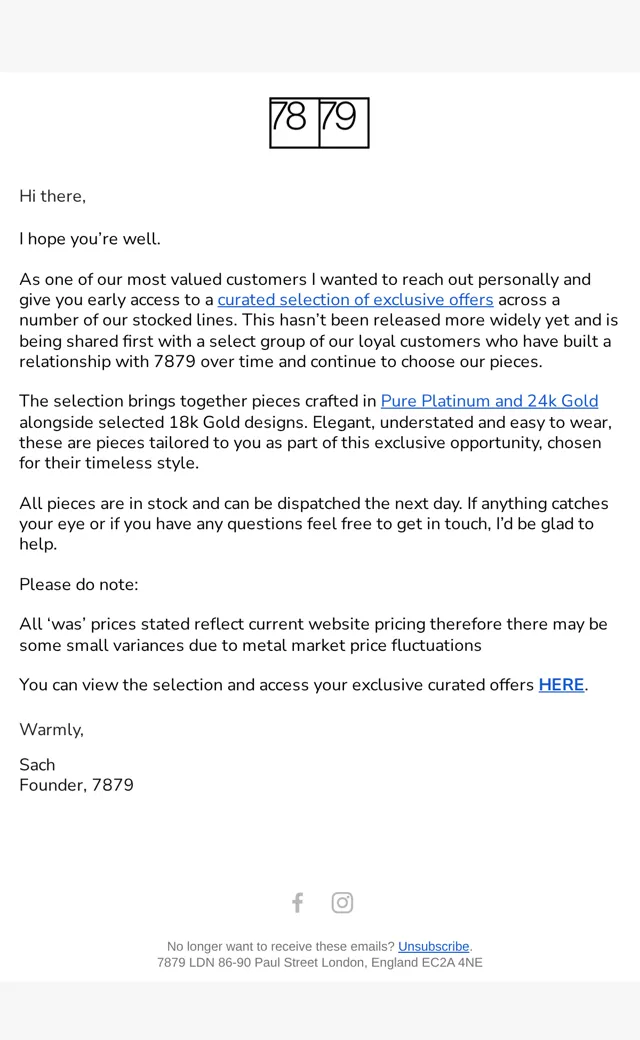Screen dimensions: 640x1040
Task: Visit the Instagram page via footer icon
Action: coord(342,902)
